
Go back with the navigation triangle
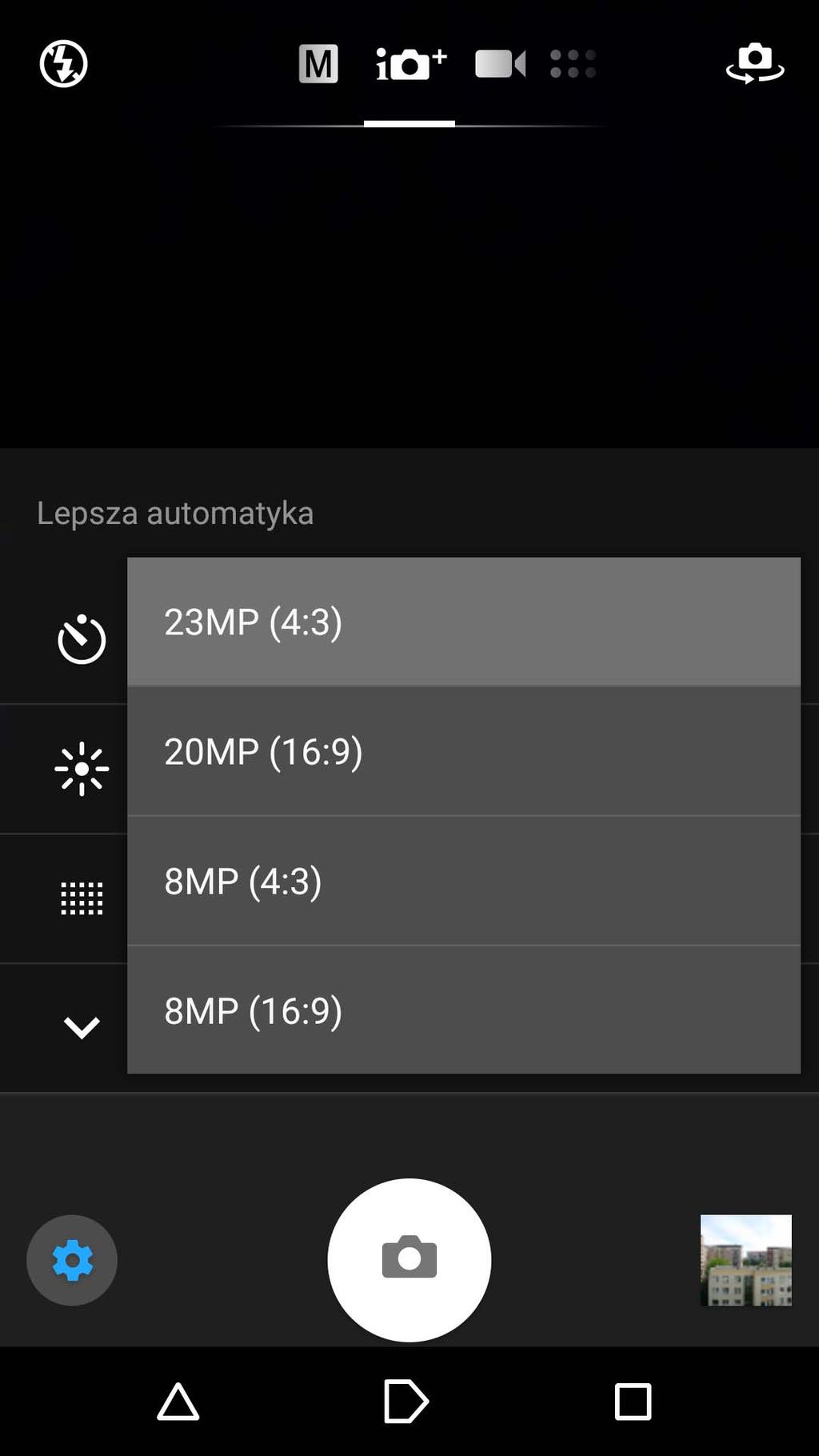pos(178,1402)
